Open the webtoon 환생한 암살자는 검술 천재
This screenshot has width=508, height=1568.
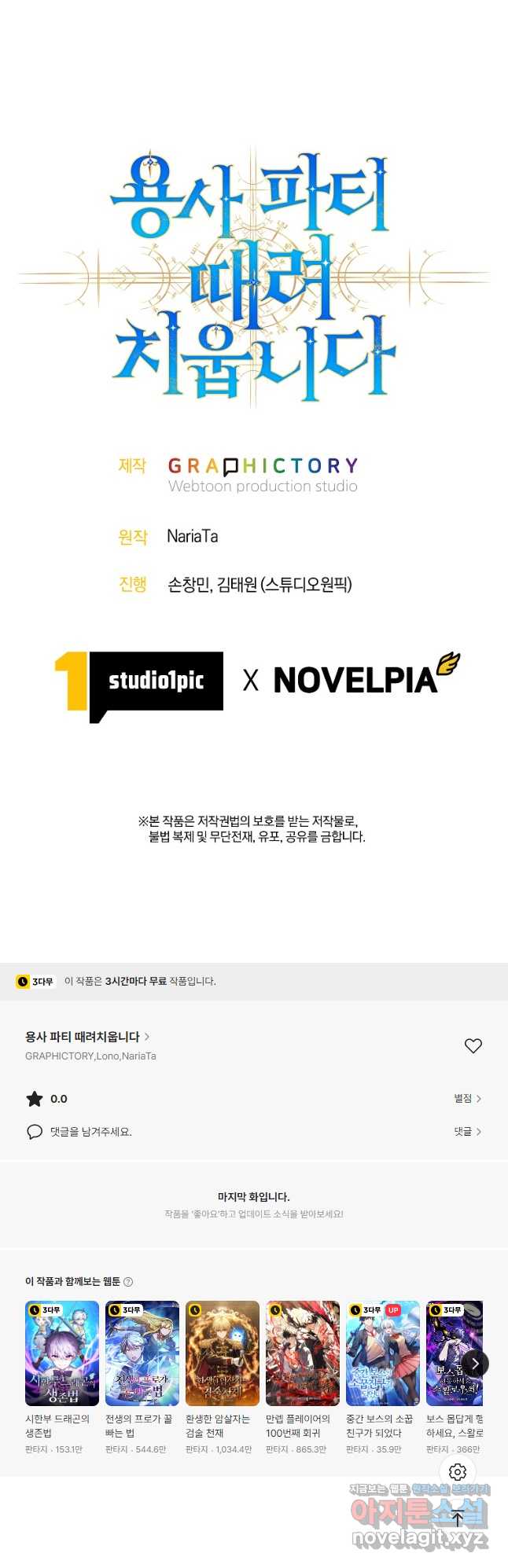point(223,1353)
